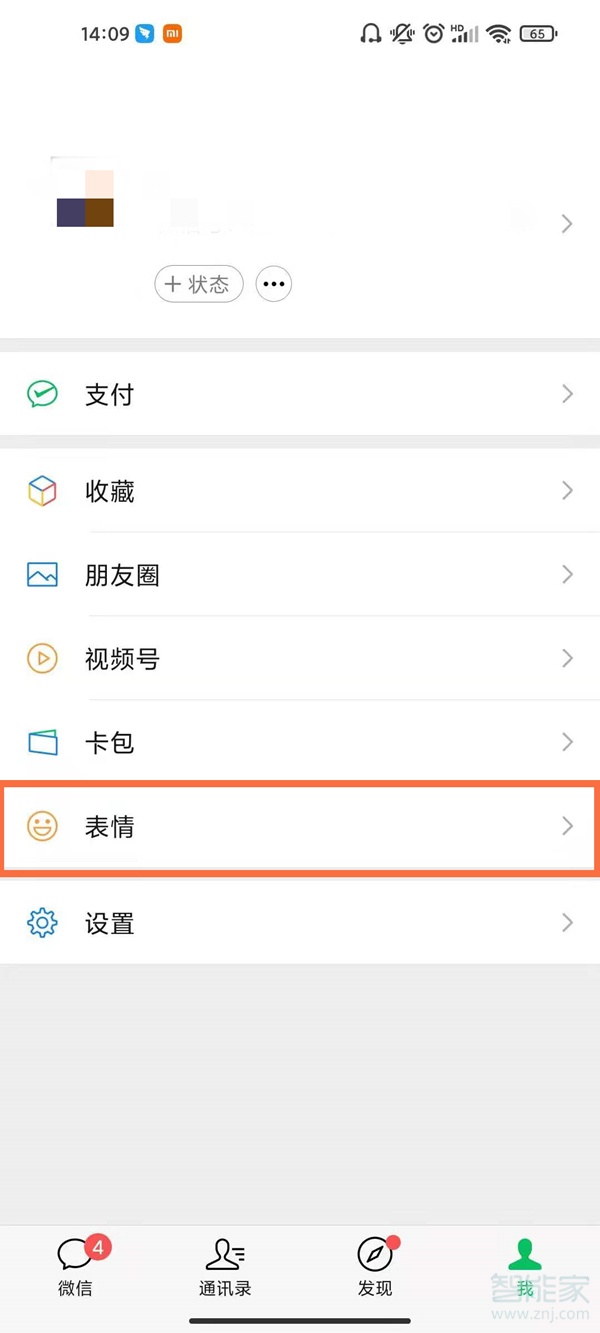Screen dimensions: 600x1333
Task: Open 视频号 channels row
Action: pos(300,659)
